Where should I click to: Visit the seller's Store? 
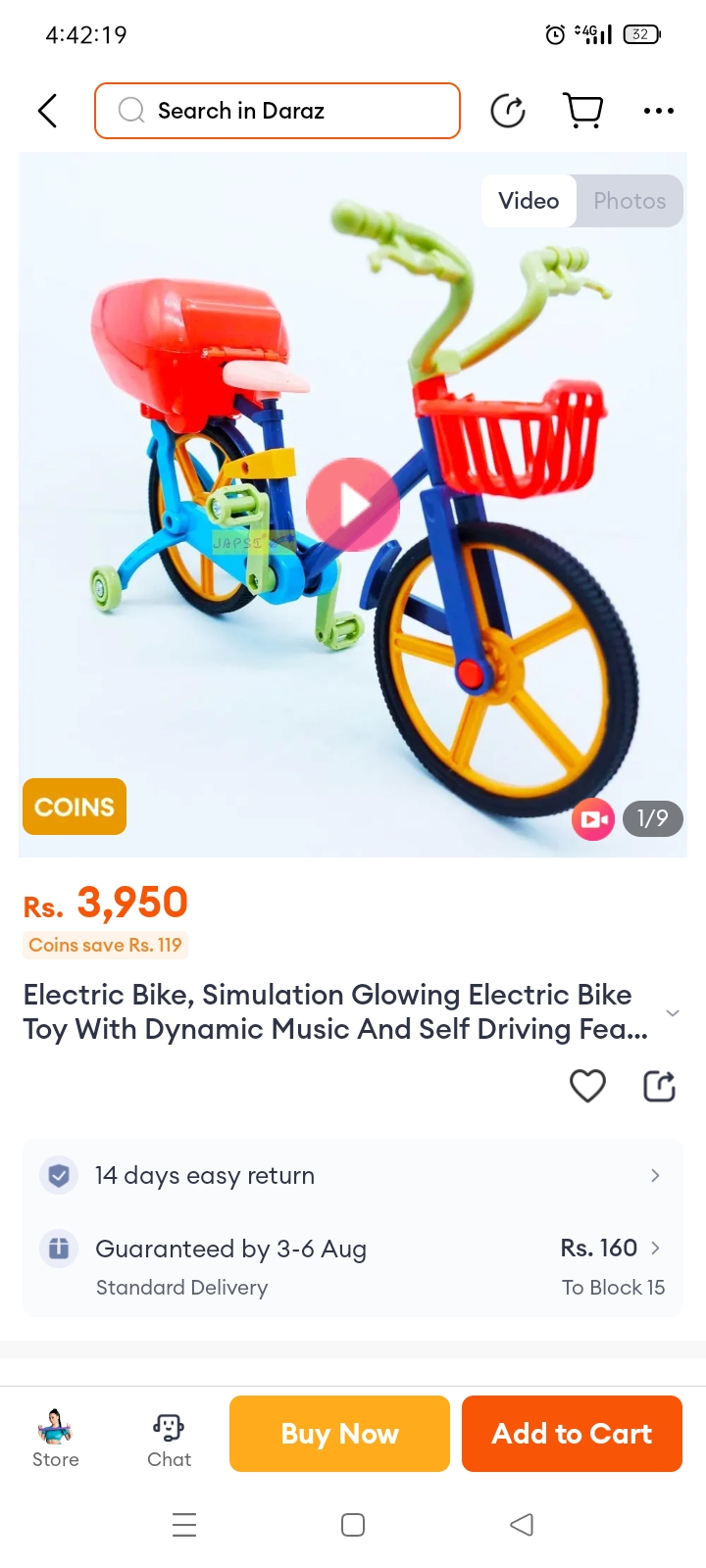point(55,1437)
